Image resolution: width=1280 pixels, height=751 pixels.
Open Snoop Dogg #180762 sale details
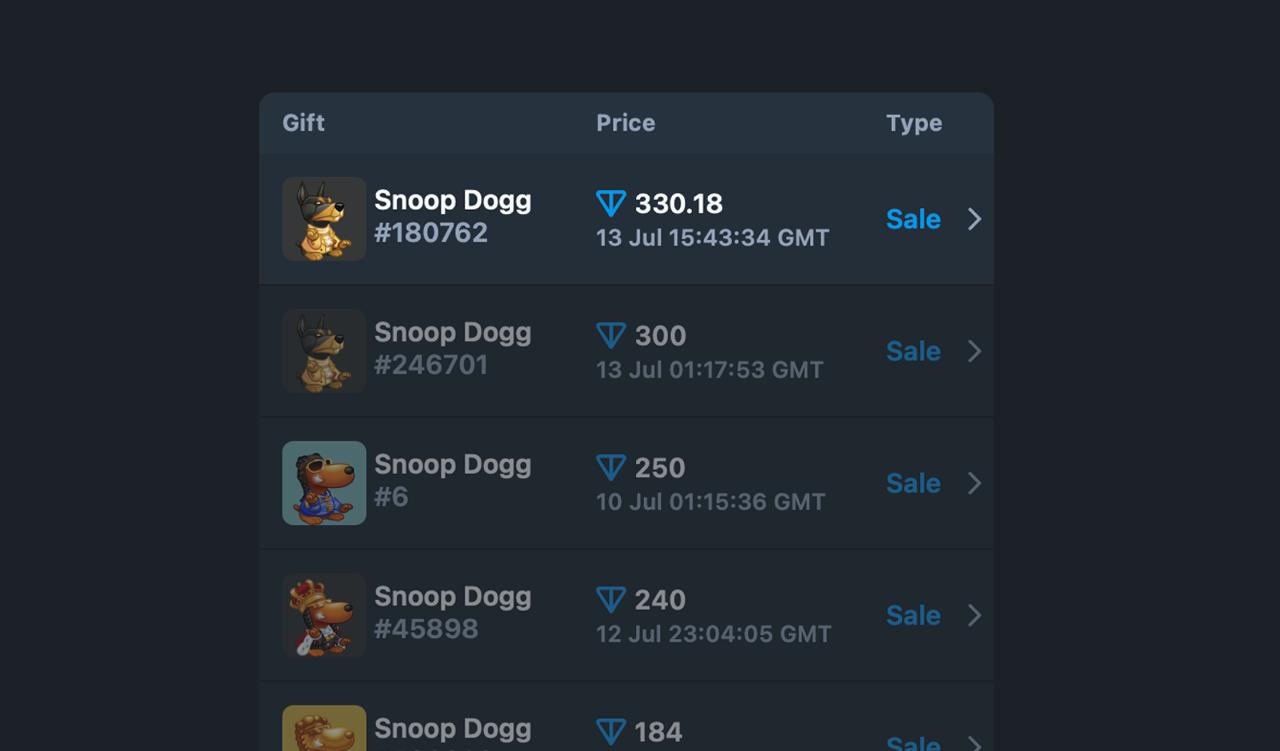click(626, 219)
